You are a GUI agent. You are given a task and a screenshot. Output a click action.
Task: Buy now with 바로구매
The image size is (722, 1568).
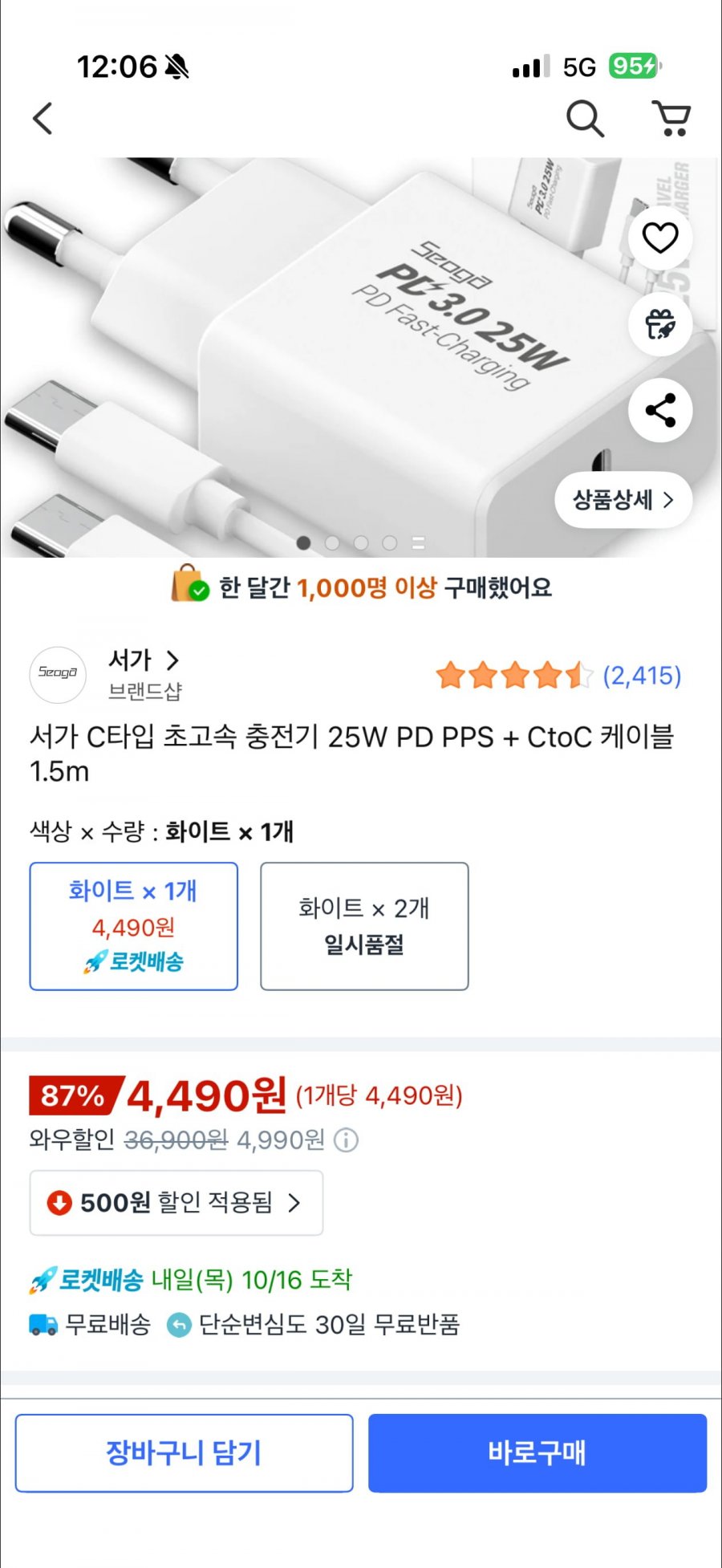[537, 1453]
